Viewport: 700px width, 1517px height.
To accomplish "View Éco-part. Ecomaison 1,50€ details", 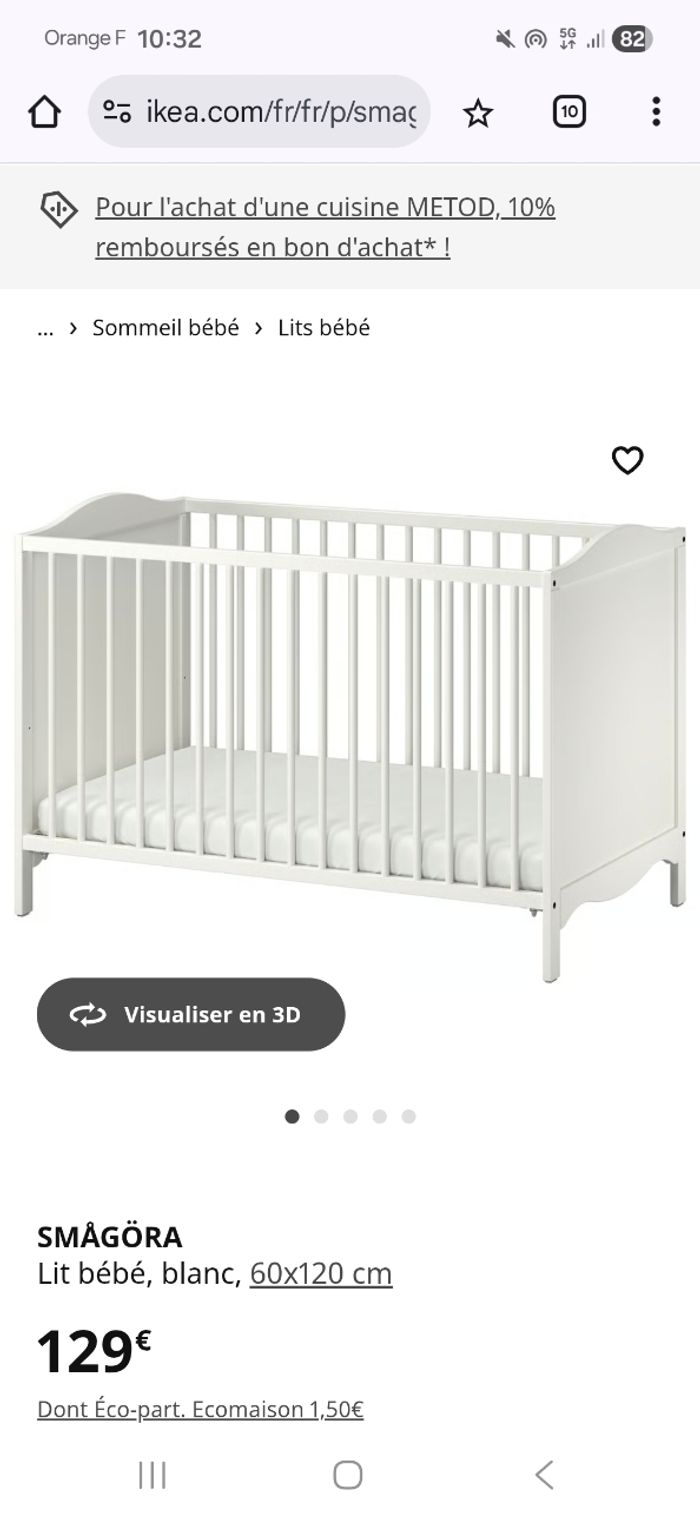I will tap(200, 1409).
